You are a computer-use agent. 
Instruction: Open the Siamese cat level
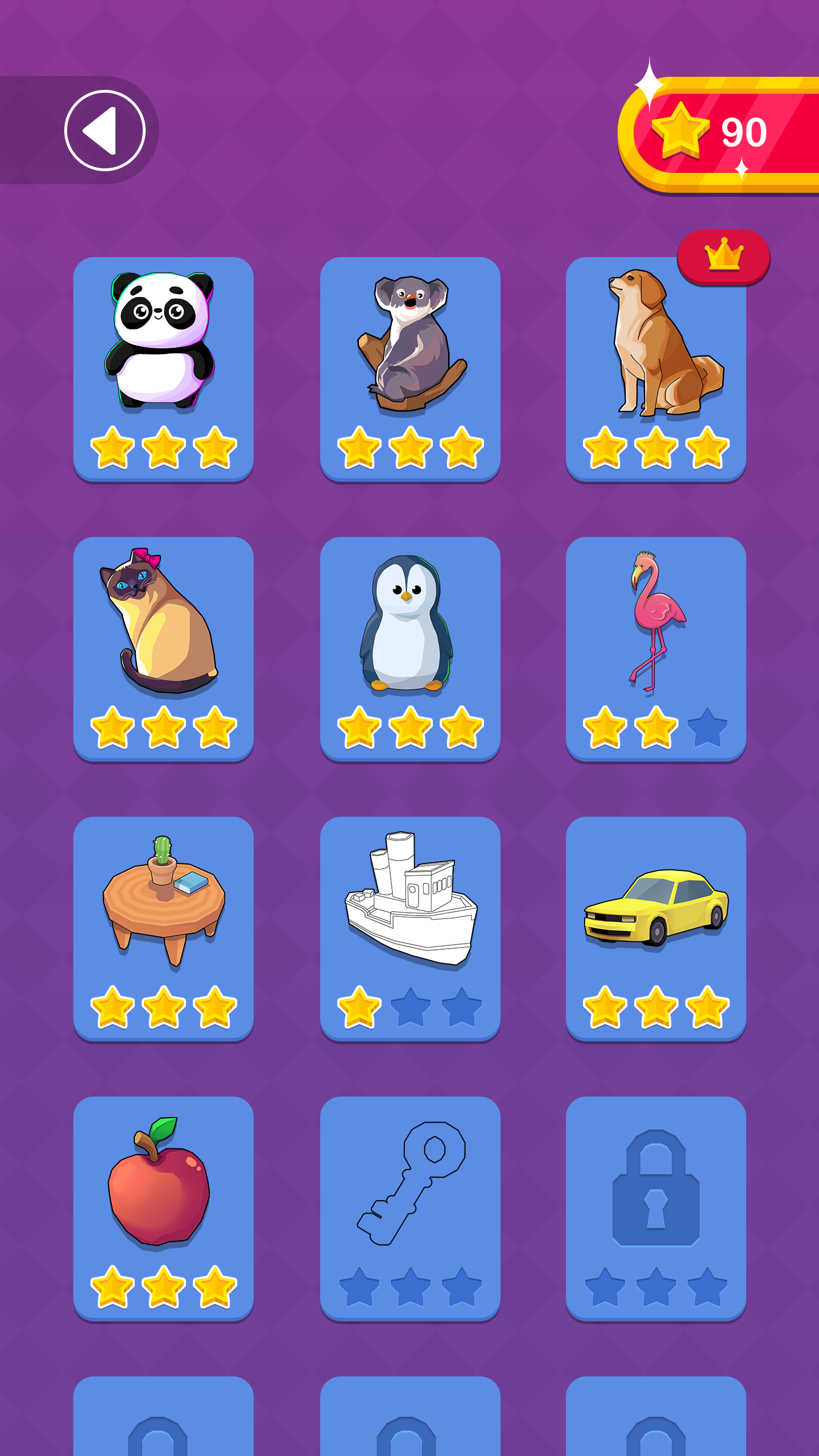coord(163,649)
